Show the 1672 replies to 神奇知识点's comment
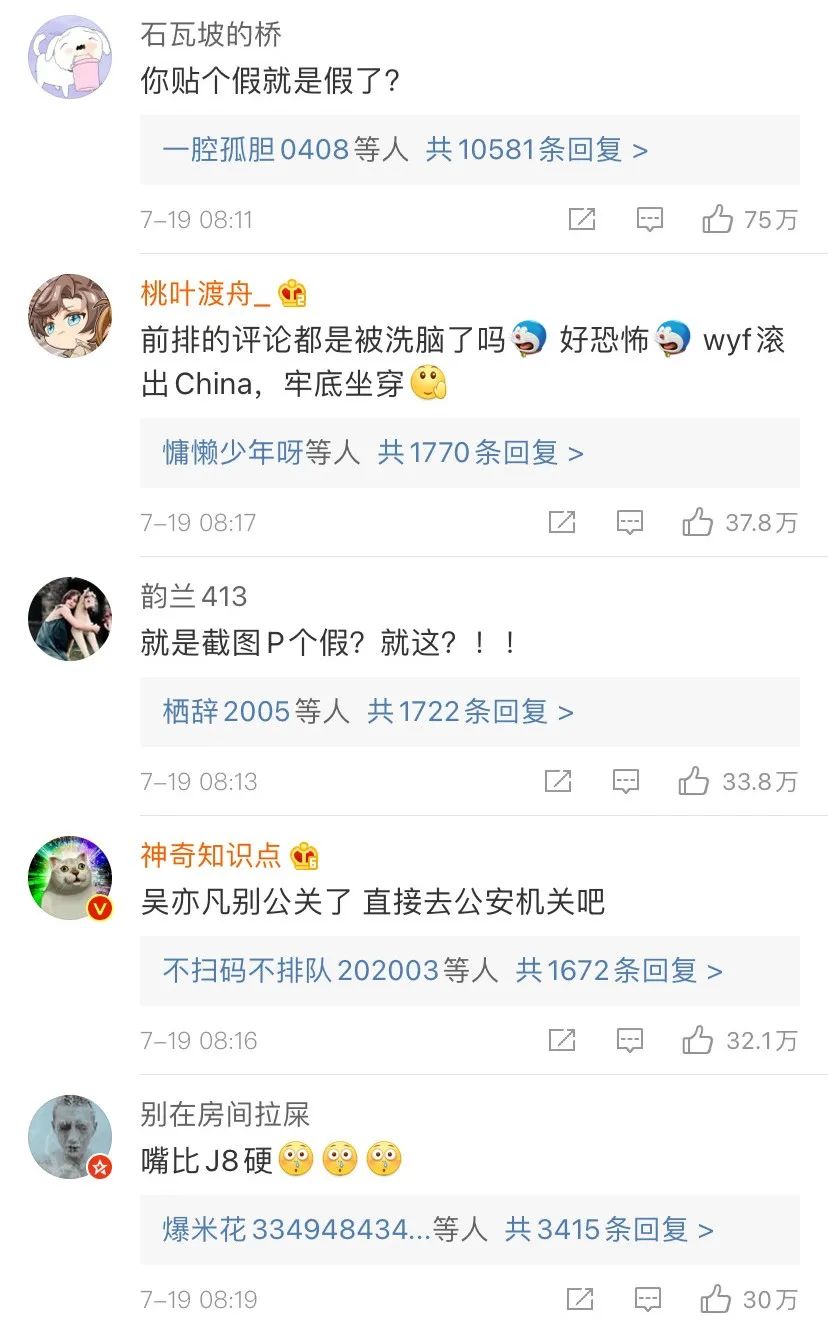Screen dimensions: 828x1329 click(618, 971)
